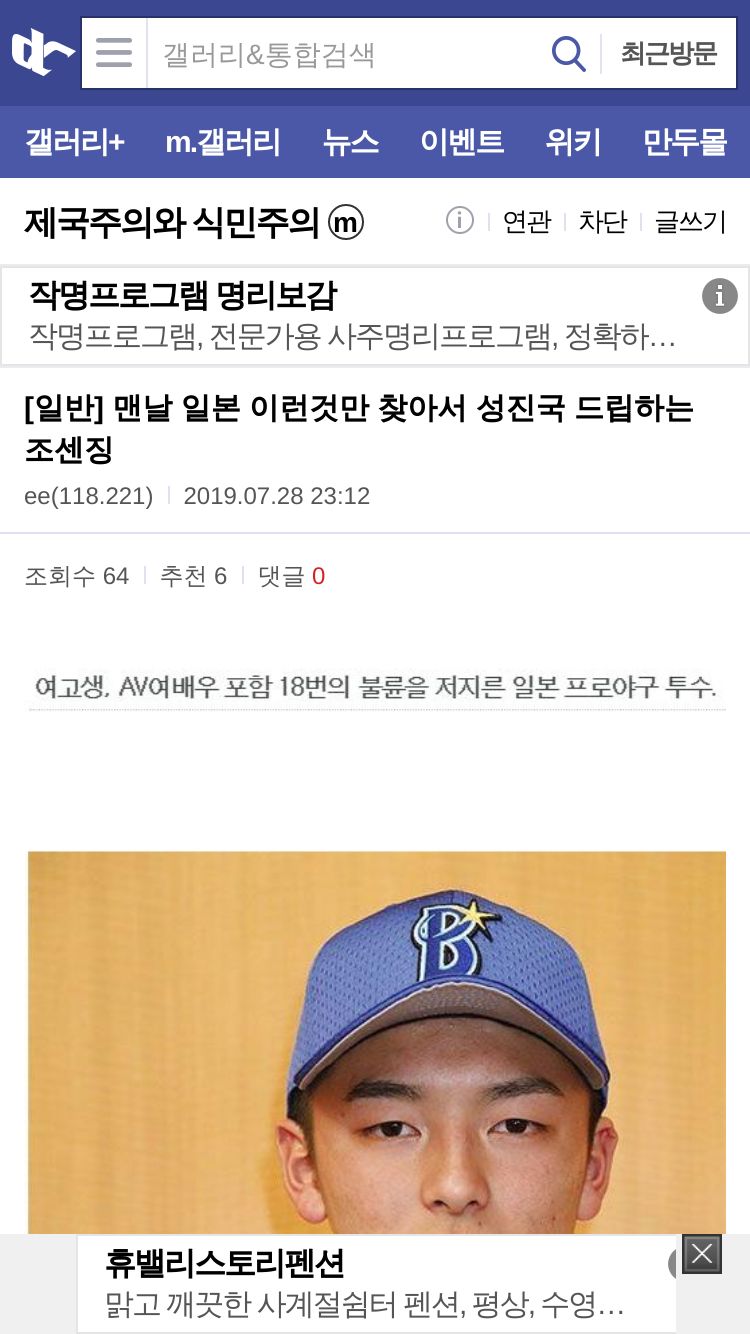The height and width of the screenshot is (1334, 750).
Task: Write a new post via 글쓰기
Action: tap(690, 221)
